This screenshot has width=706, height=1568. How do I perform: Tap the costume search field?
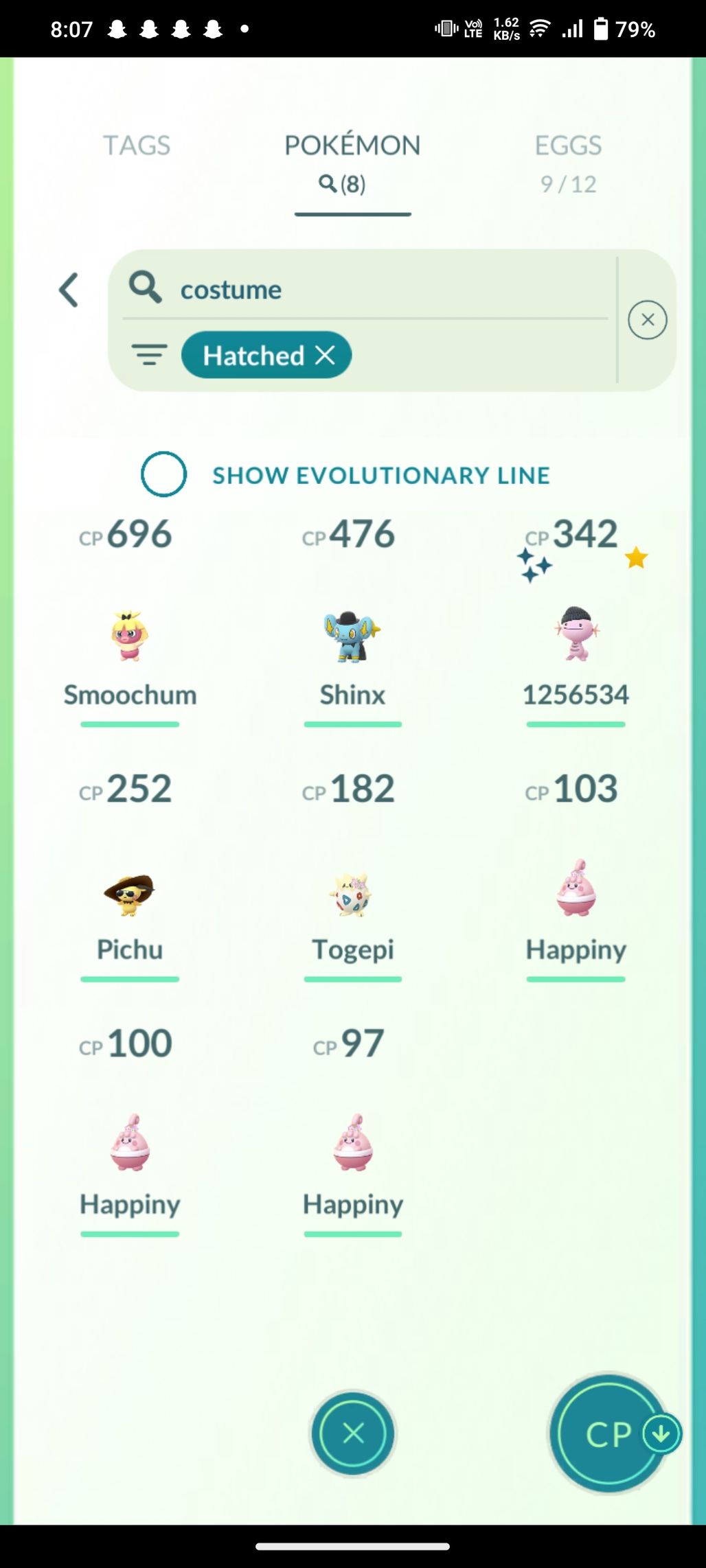pyautogui.click(x=385, y=290)
